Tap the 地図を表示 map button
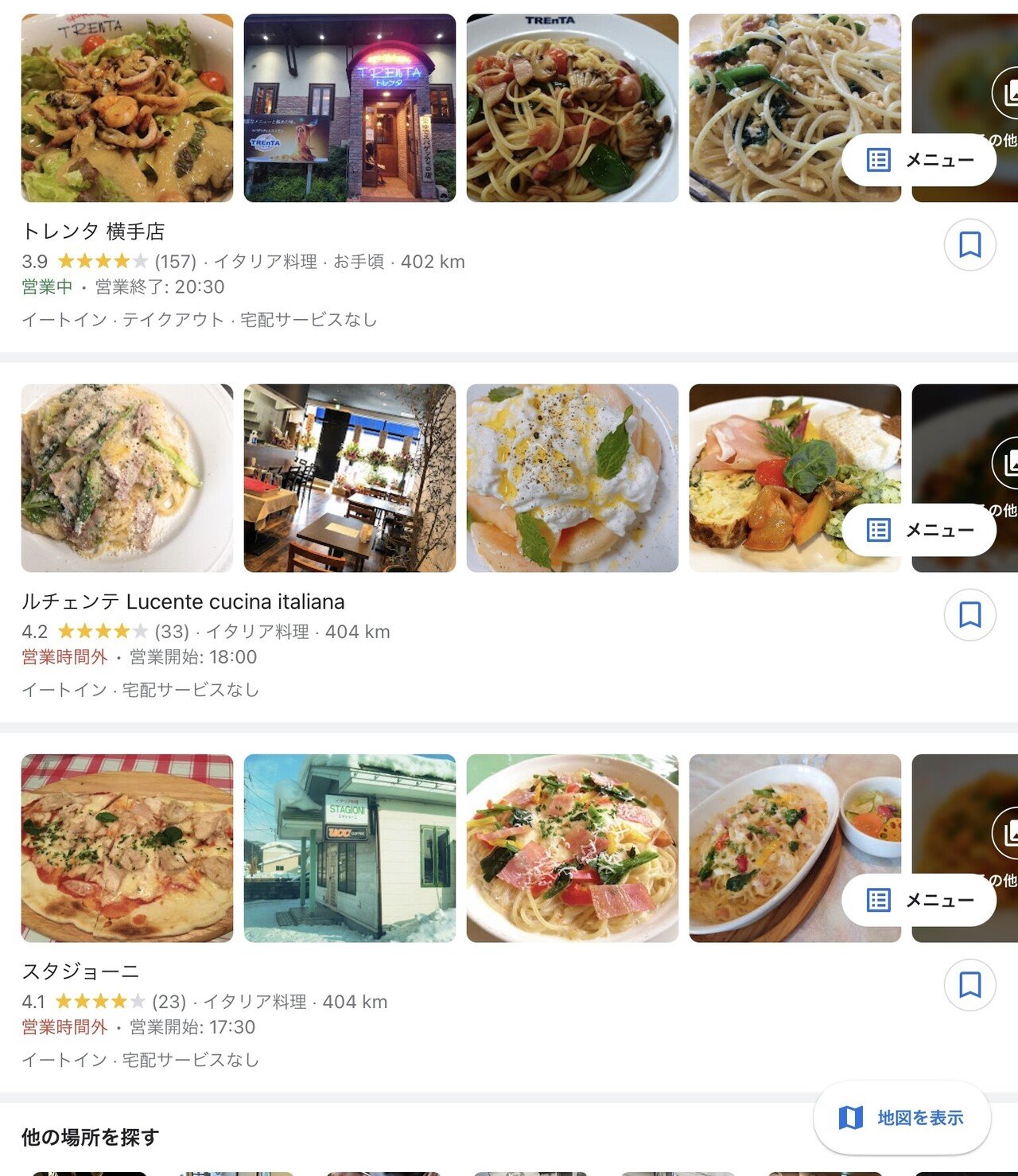 coord(902,1118)
